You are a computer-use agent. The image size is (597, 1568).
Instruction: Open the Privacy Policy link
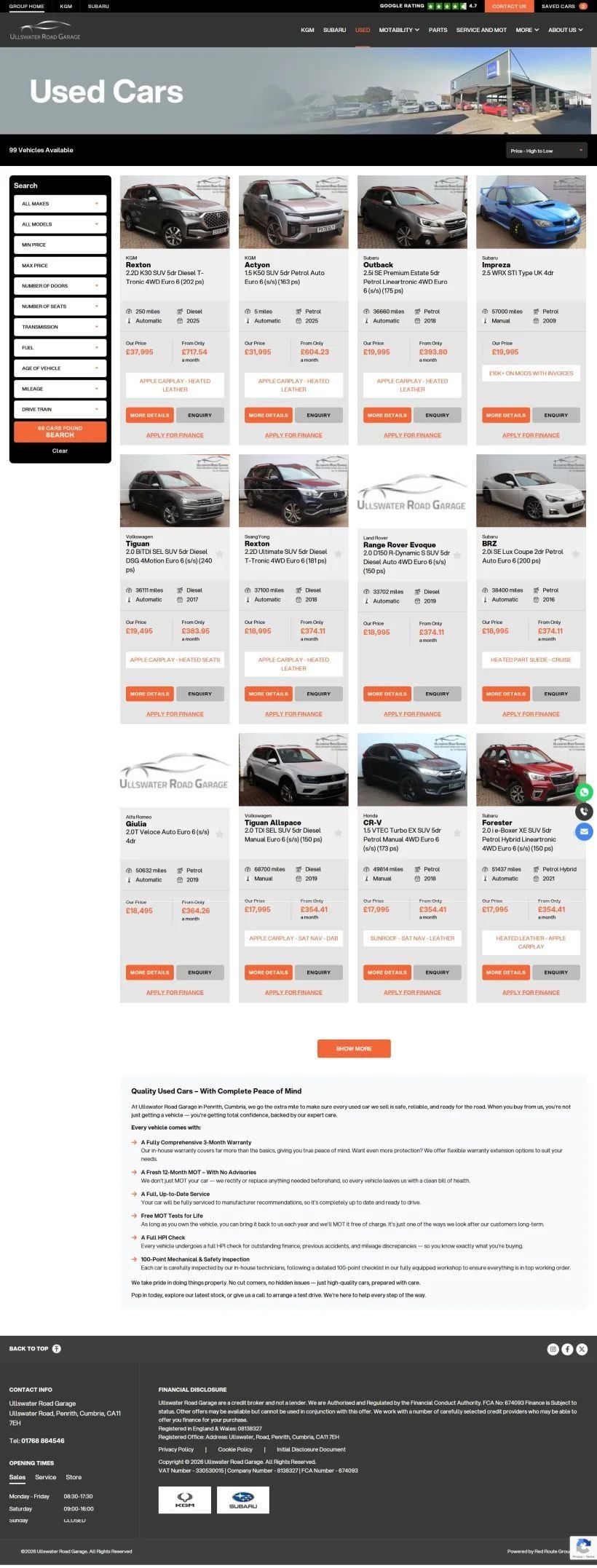coord(176,1449)
